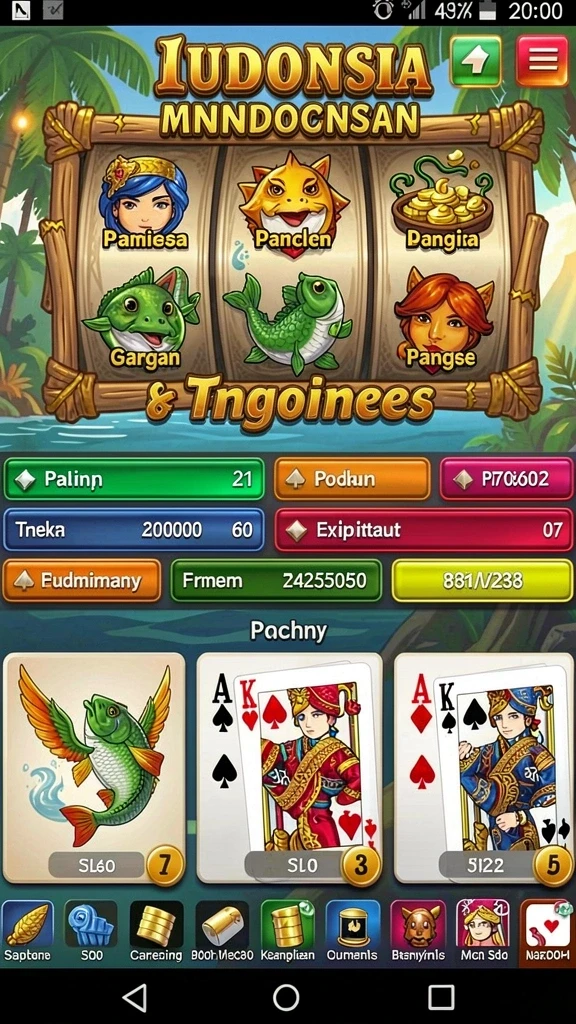Choose the flying fish card

(94, 768)
